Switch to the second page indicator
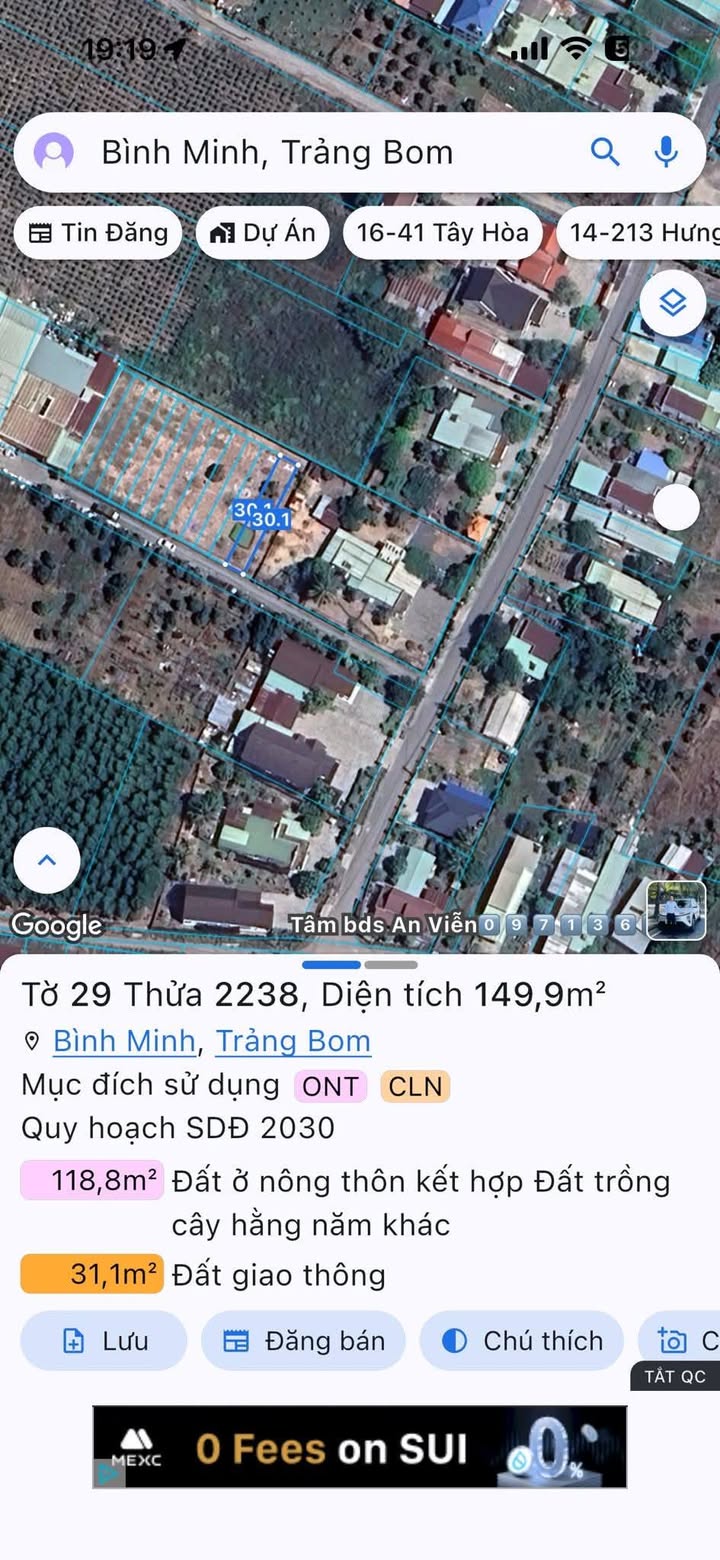The width and height of the screenshot is (720, 1560). click(x=391, y=965)
